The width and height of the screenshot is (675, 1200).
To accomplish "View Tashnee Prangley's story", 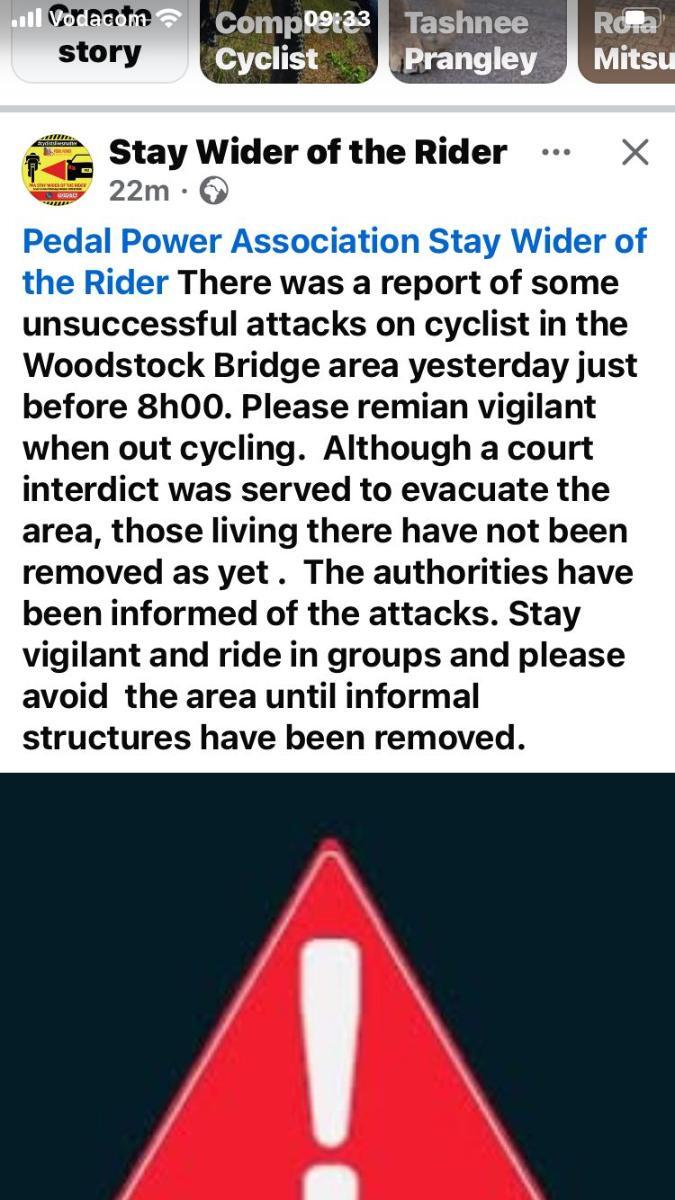I will pos(477,41).
